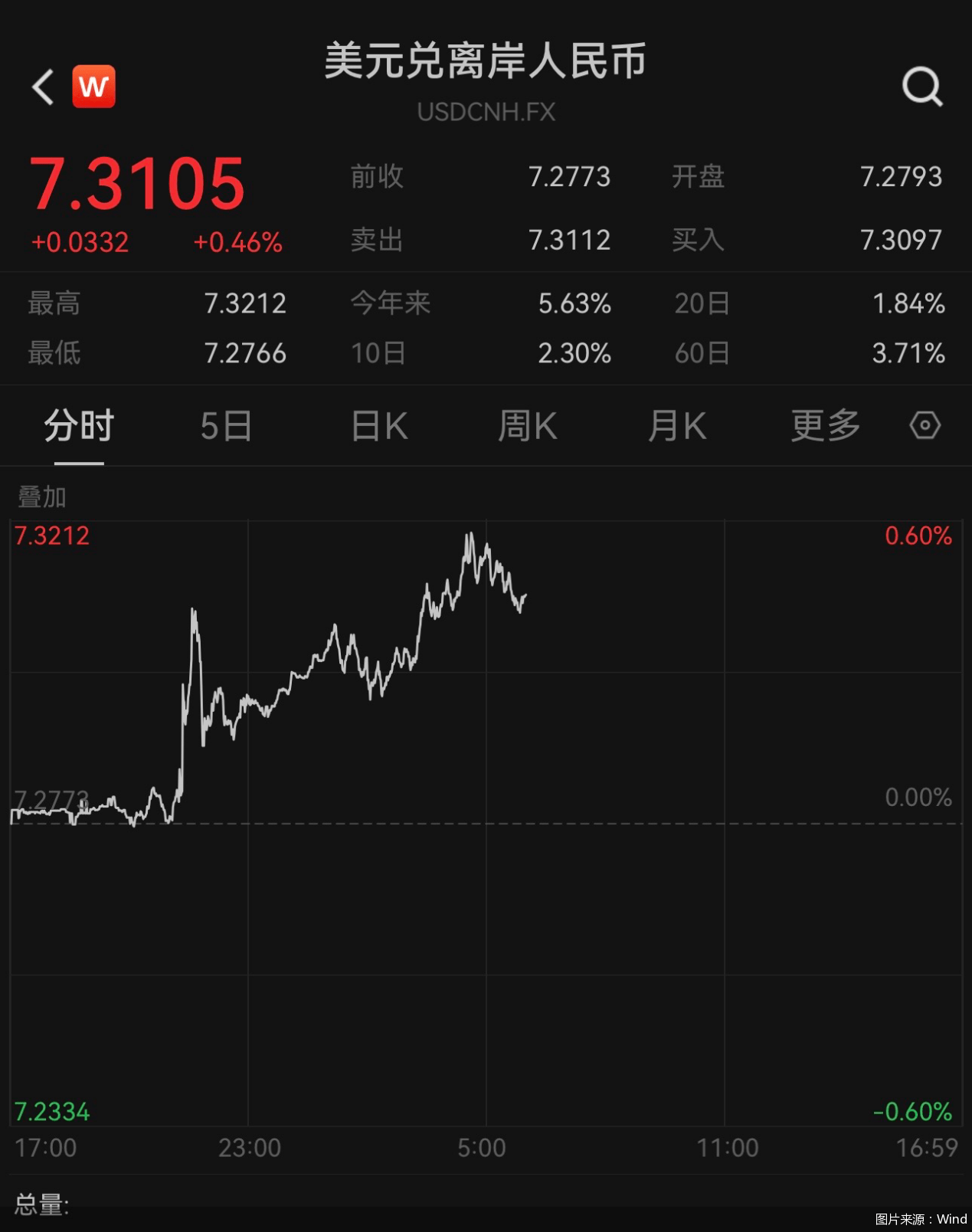Switch to the 5日 five-day tab

pyautogui.click(x=225, y=426)
